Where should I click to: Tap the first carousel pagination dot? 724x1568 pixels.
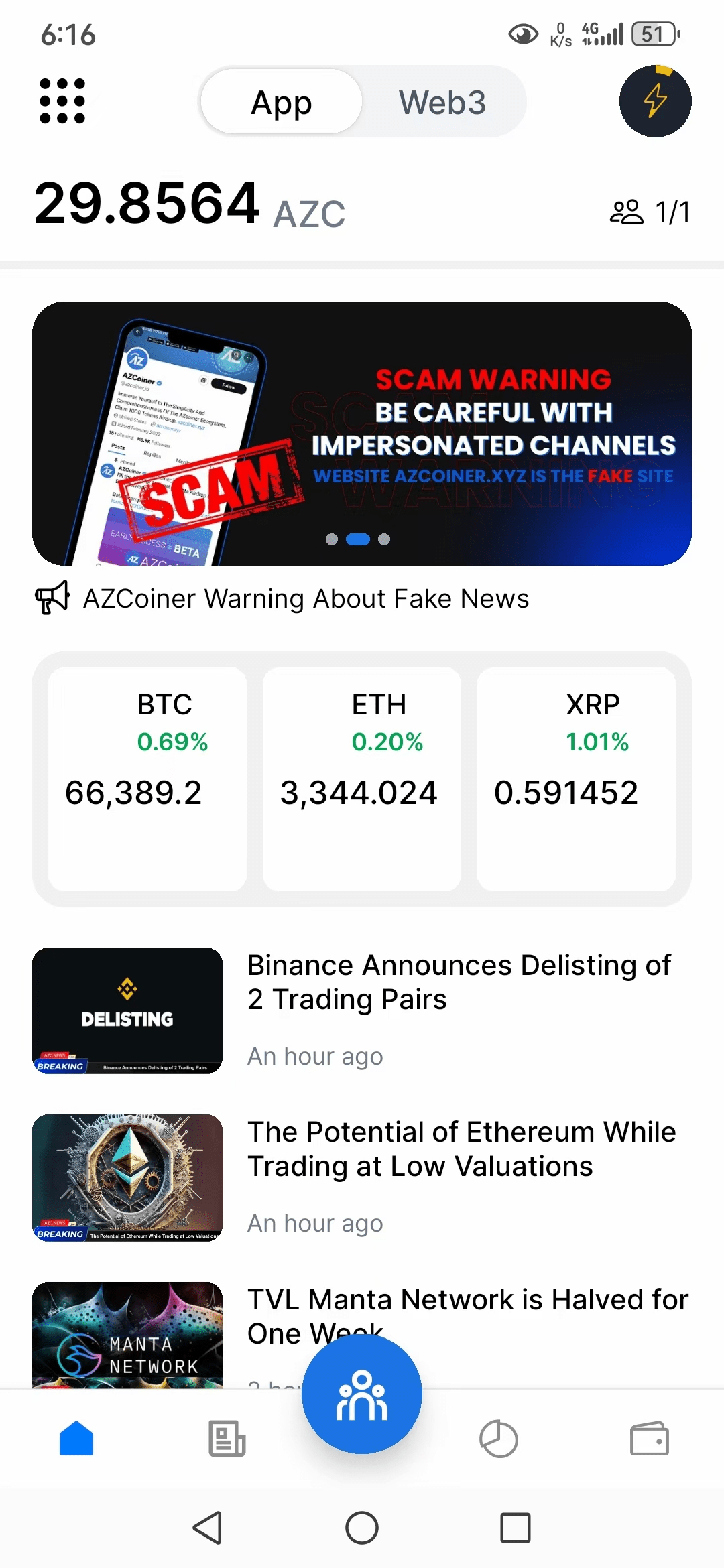click(x=332, y=539)
